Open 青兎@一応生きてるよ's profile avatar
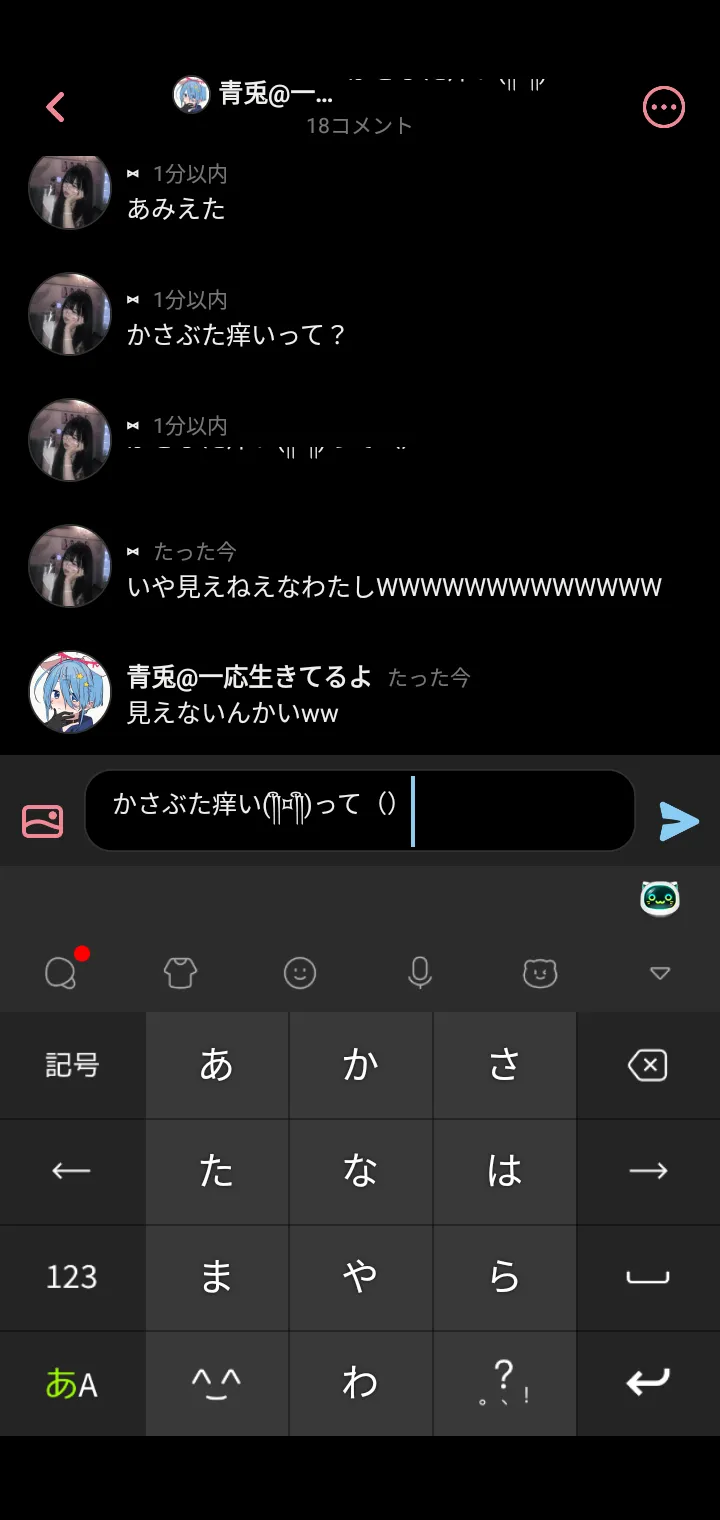 point(69,692)
